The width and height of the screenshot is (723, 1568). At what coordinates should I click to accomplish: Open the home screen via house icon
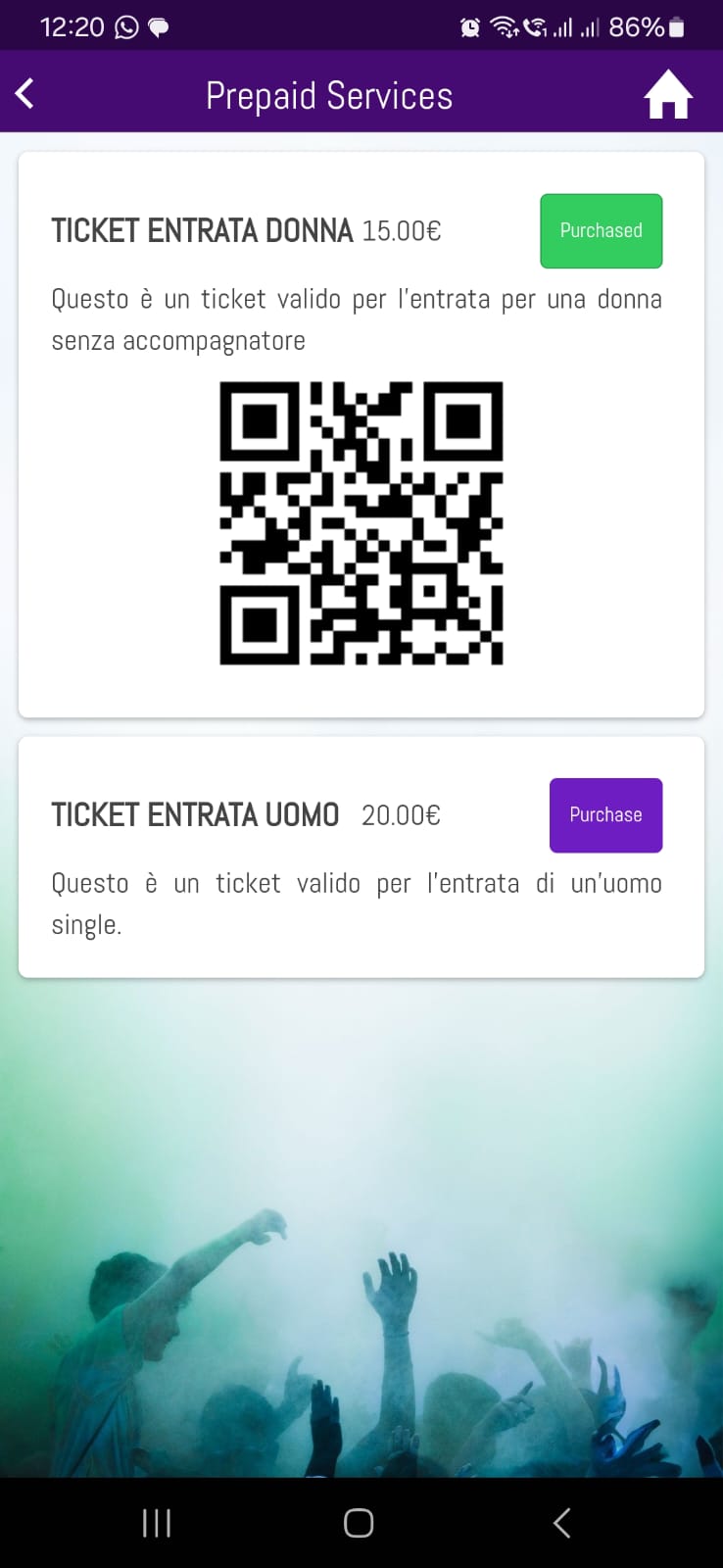[x=668, y=95]
